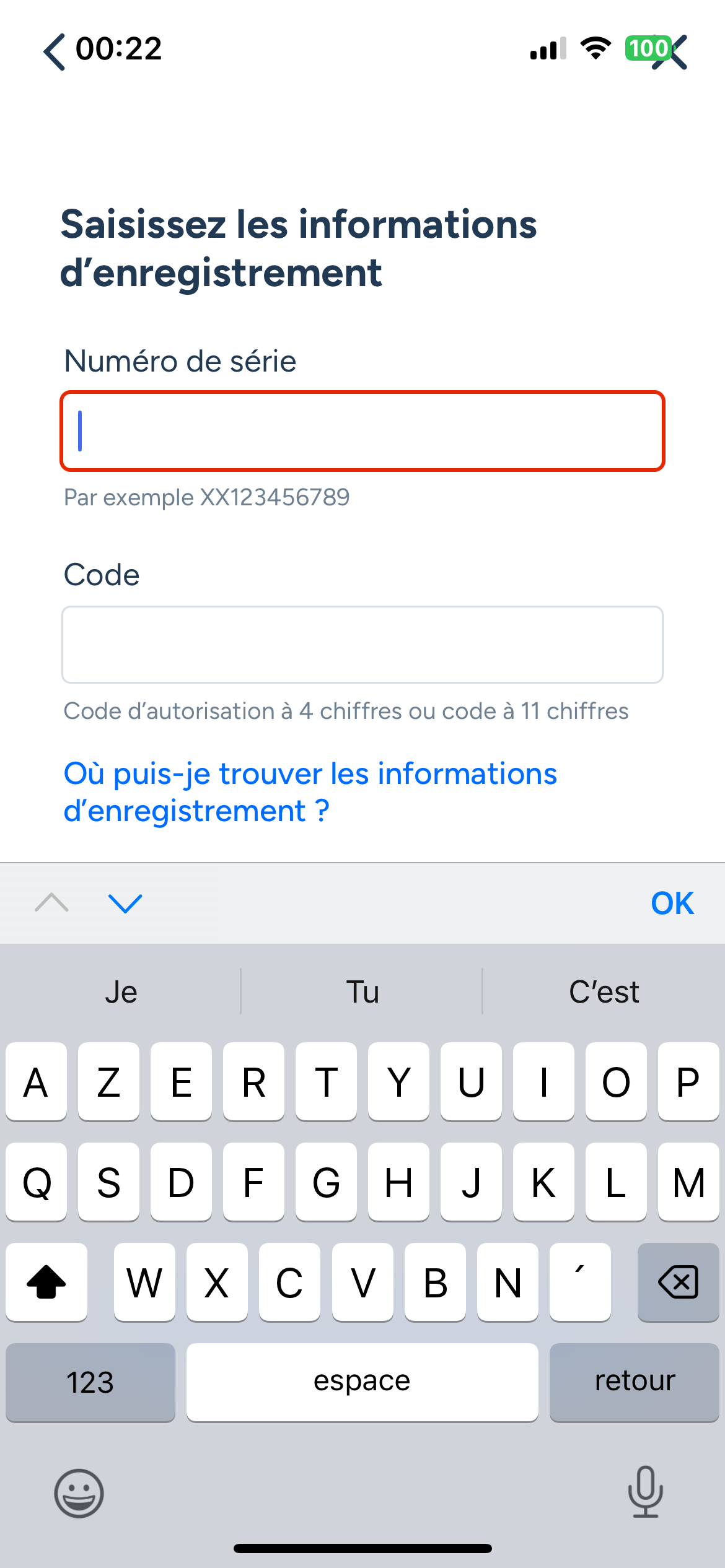Viewport: 725px width, 1568px height.
Task: Start dictation with the microphone key
Action: 645,1492
